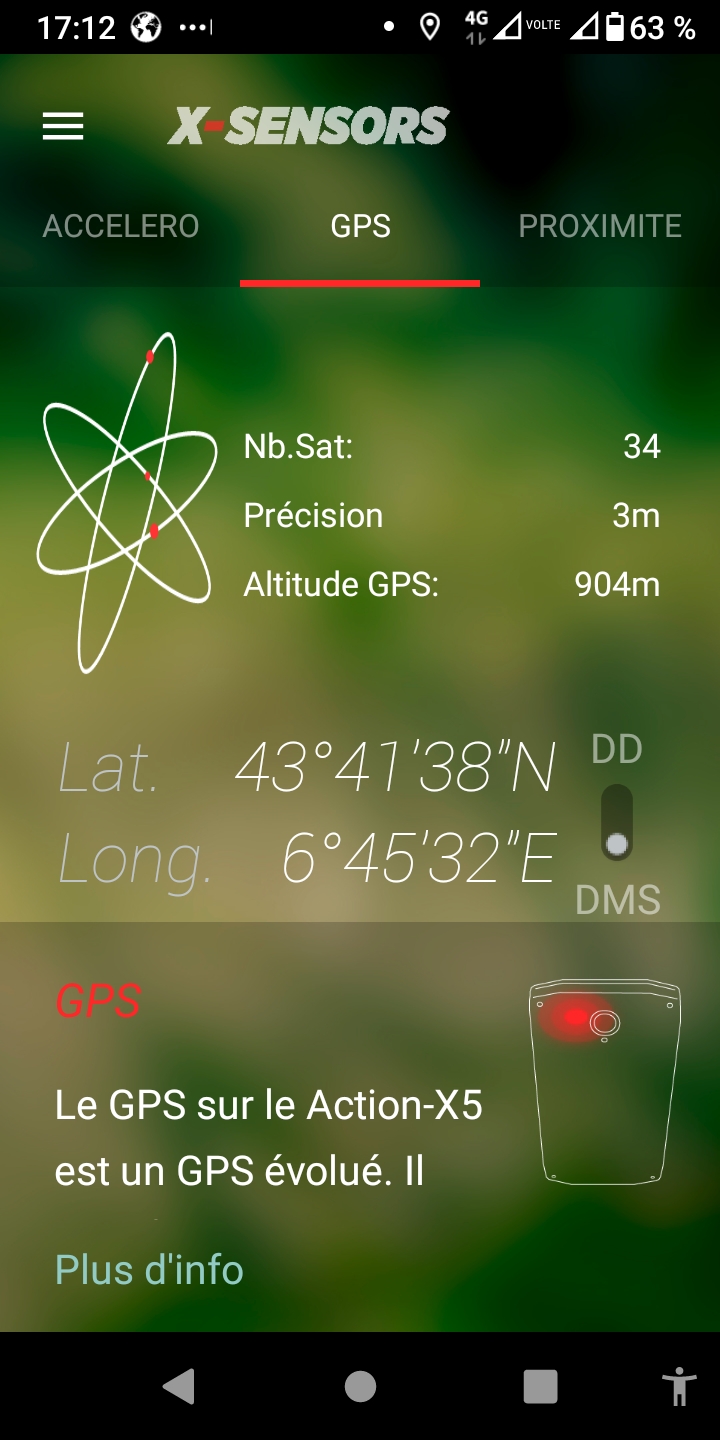Open the hamburger drawer menu
The width and height of the screenshot is (720, 1440).
tap(63, 126)
